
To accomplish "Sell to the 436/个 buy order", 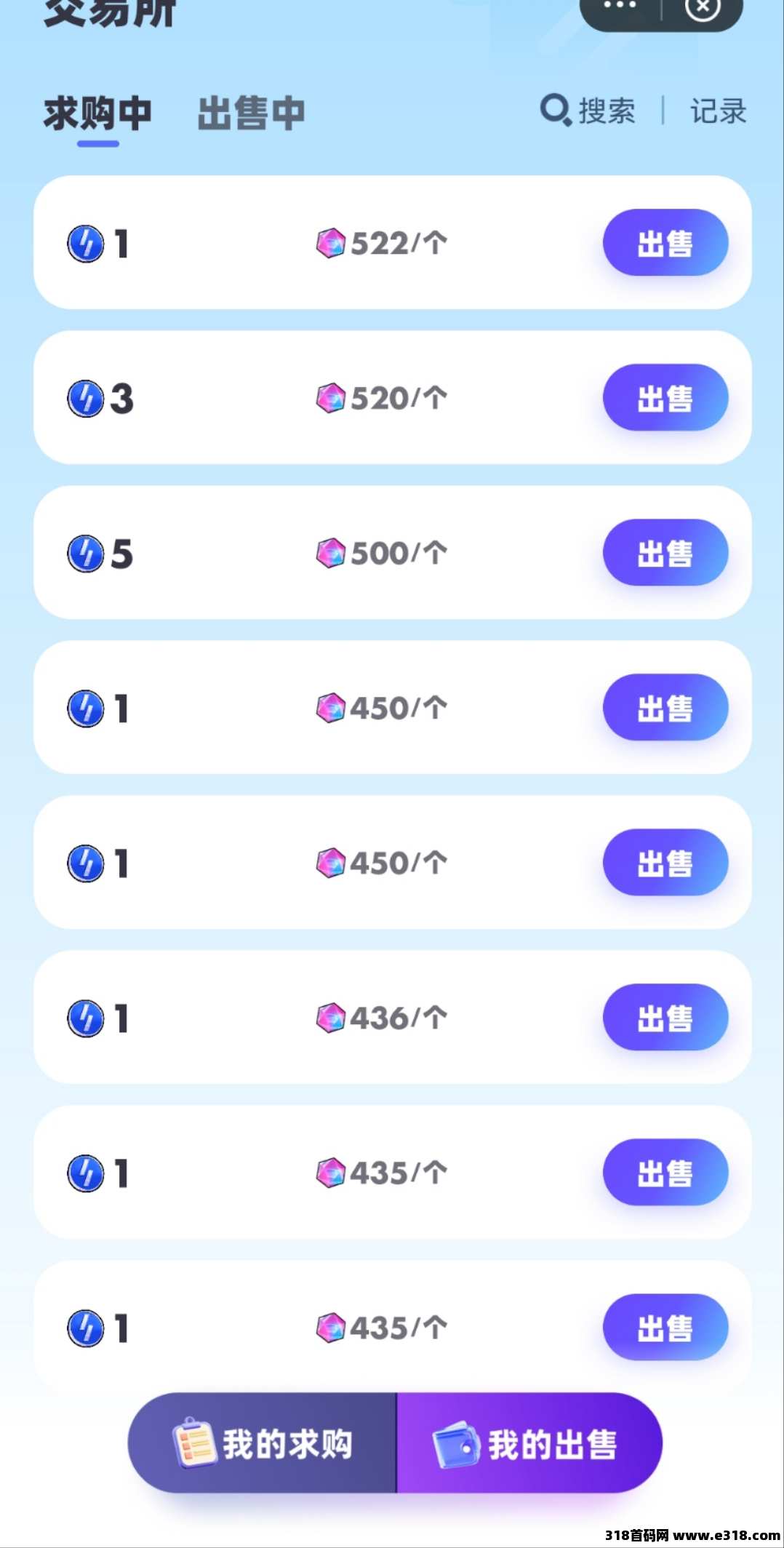I will (665, 1018).
